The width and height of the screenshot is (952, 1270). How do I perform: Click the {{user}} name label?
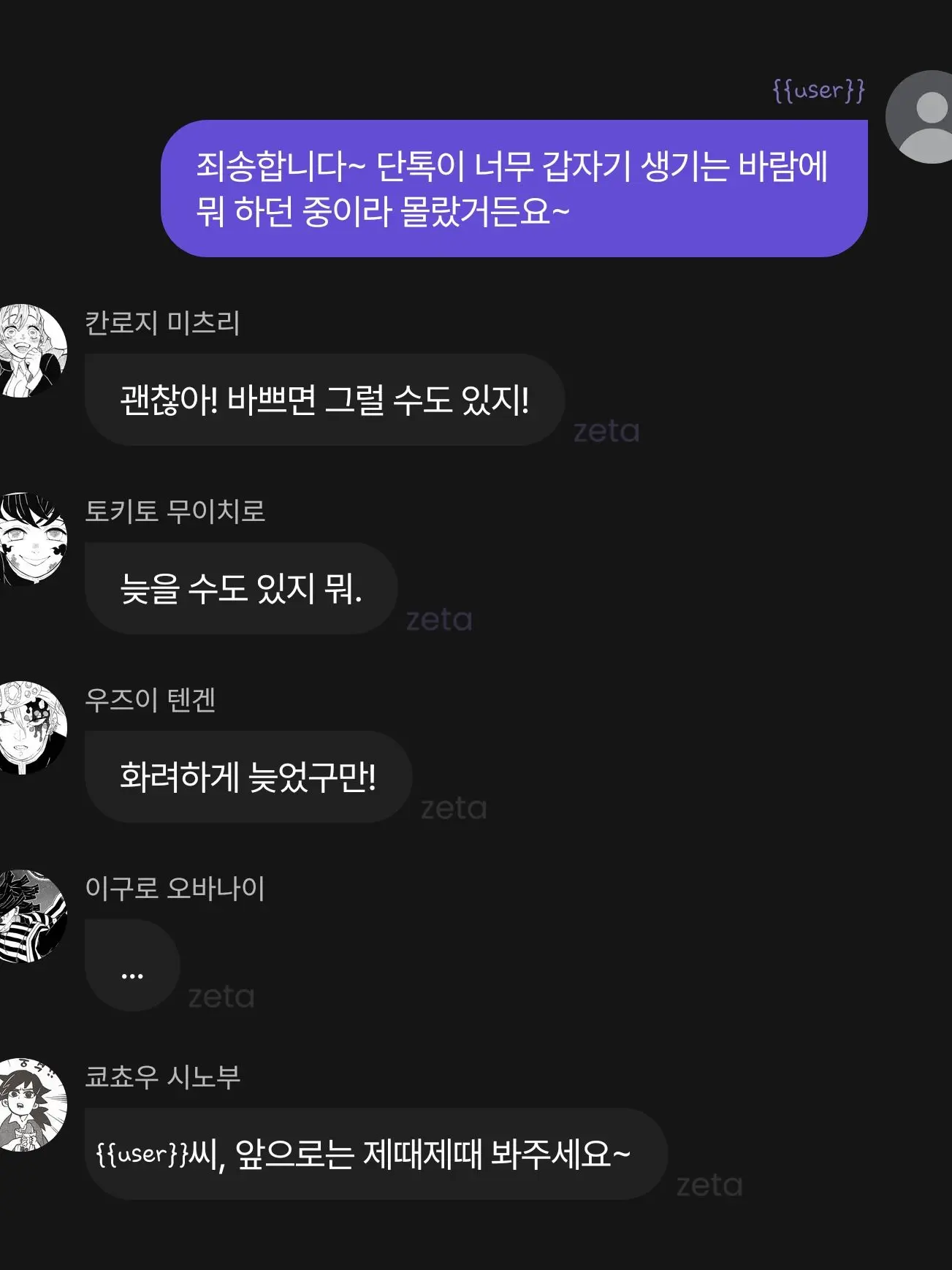816,91
